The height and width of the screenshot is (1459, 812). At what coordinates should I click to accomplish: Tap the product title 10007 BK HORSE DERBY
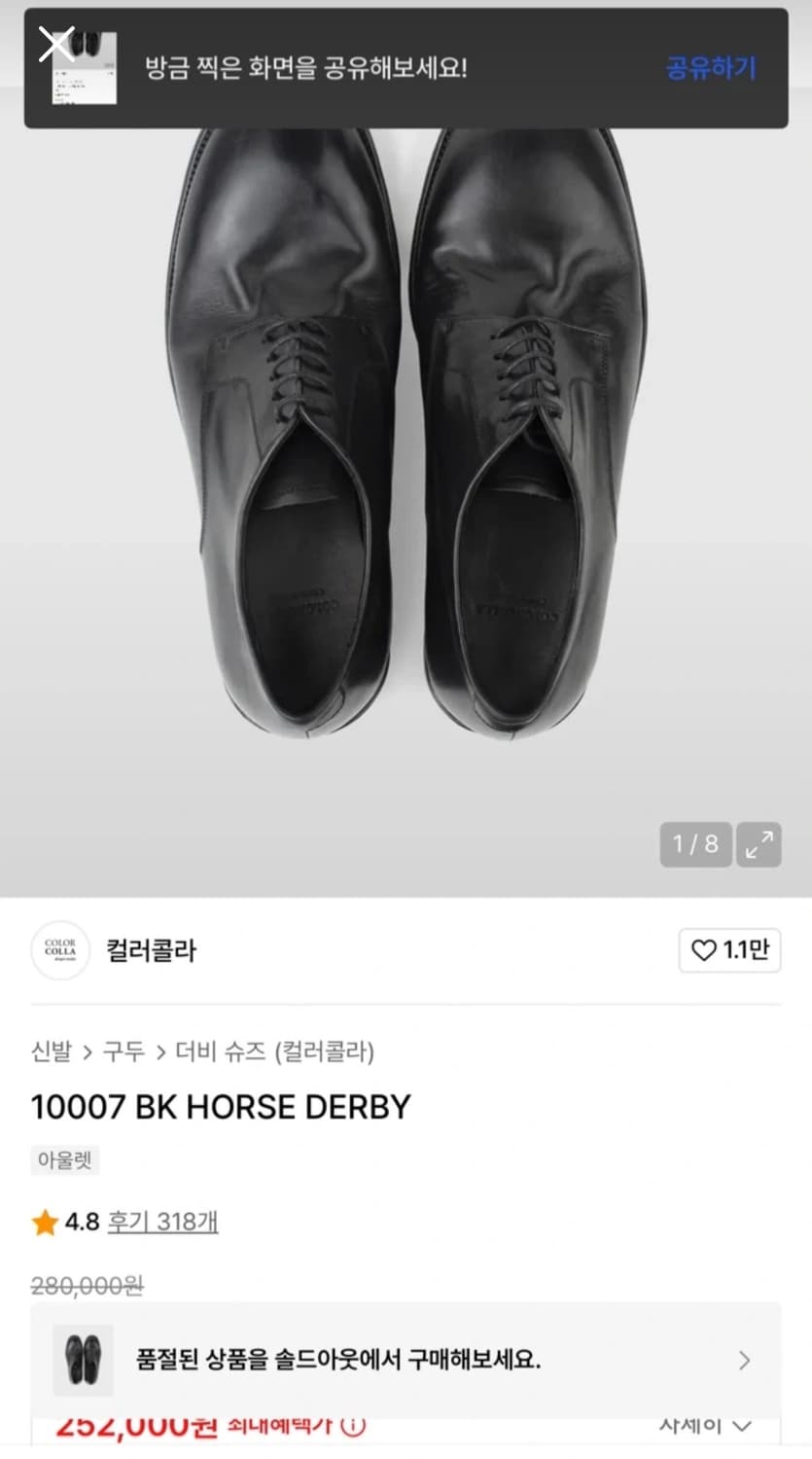pyautogui.click(x=220, y=1106)
